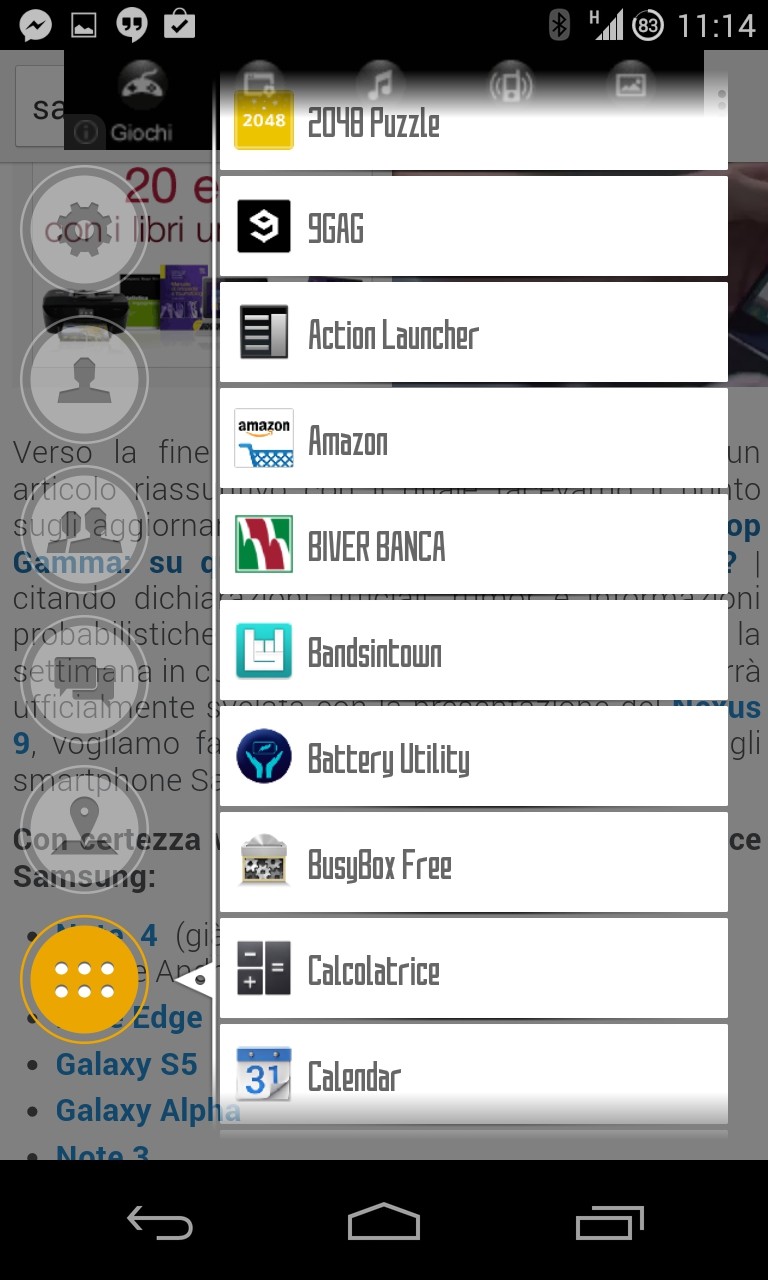Select the music note category
This screenshot has width=768, height=1280.
[x=378, y=84]
